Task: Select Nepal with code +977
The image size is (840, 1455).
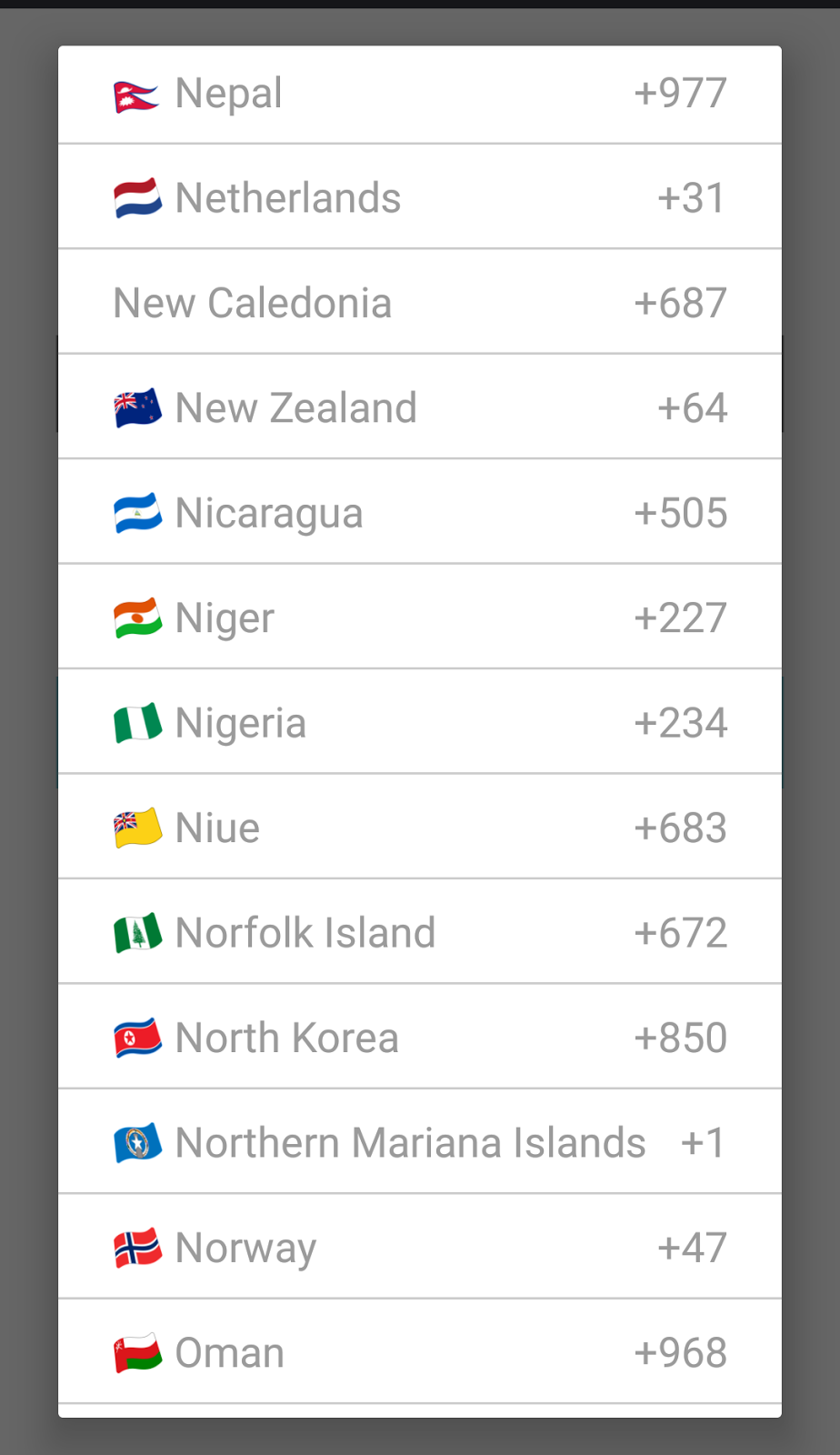Action: click(420, 91)
